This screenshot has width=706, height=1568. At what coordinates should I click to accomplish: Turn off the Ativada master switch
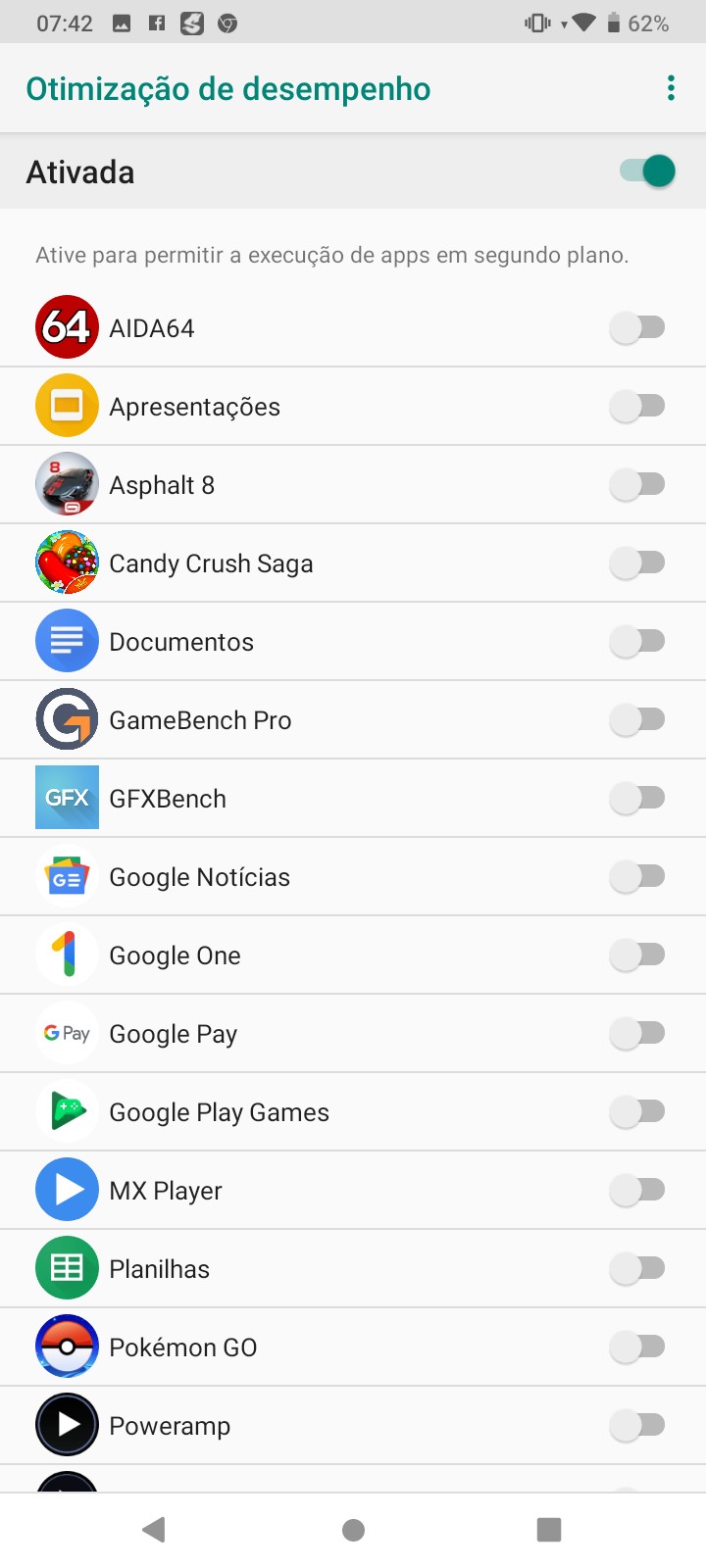click(647, 171)
